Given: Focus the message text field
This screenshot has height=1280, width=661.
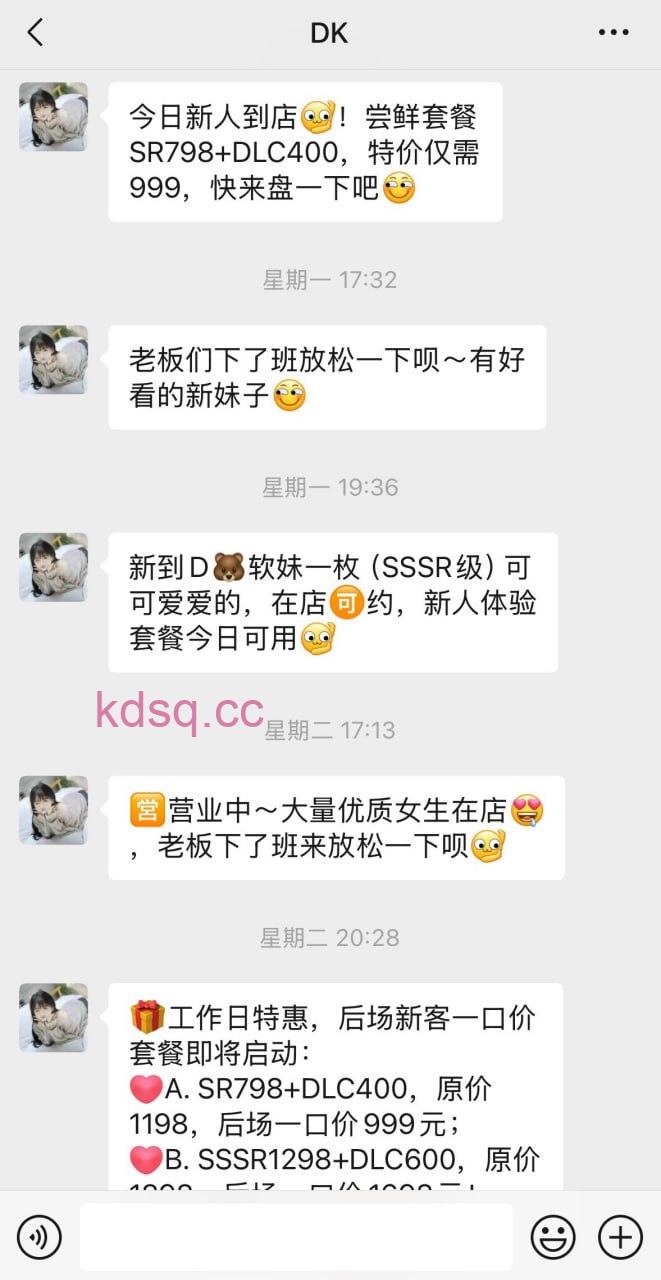Looking at the screenshot, I should pyautogui.click(x=296, y=1237).
